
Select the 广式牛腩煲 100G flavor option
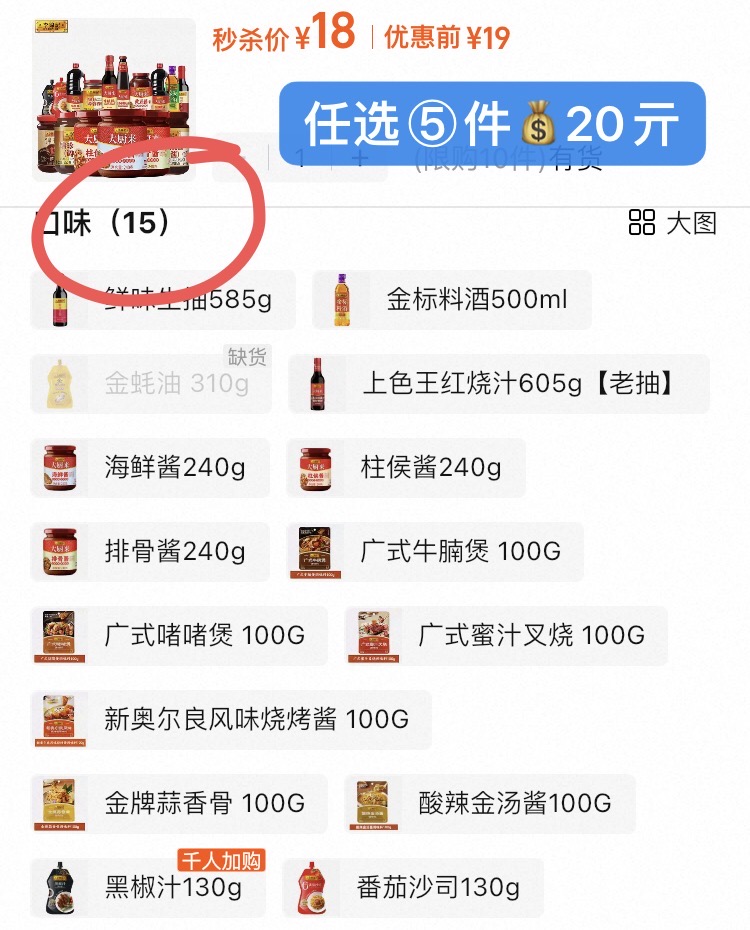point(440,551)
